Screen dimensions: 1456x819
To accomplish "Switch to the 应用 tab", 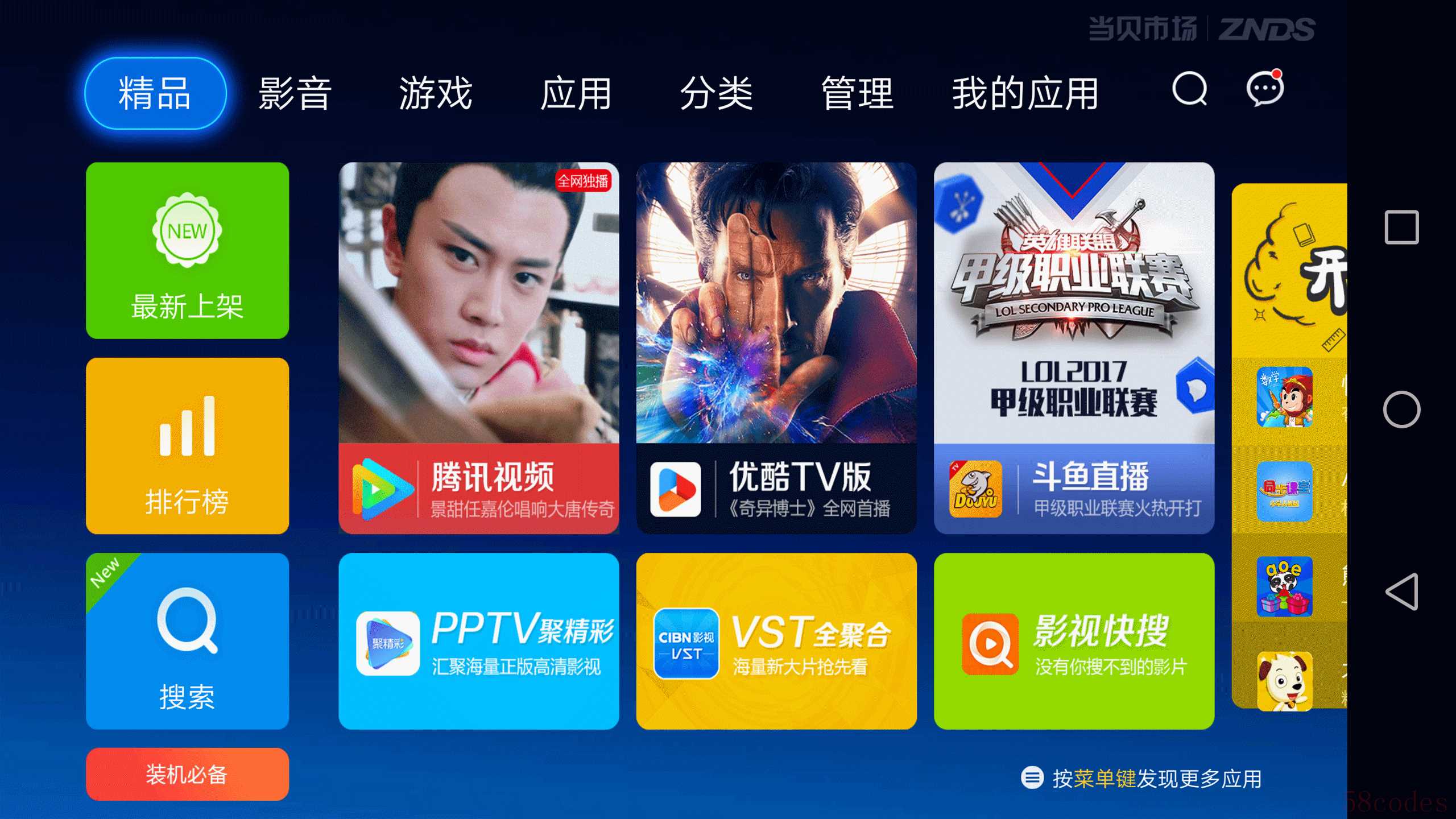I will [x=576, y=93].
